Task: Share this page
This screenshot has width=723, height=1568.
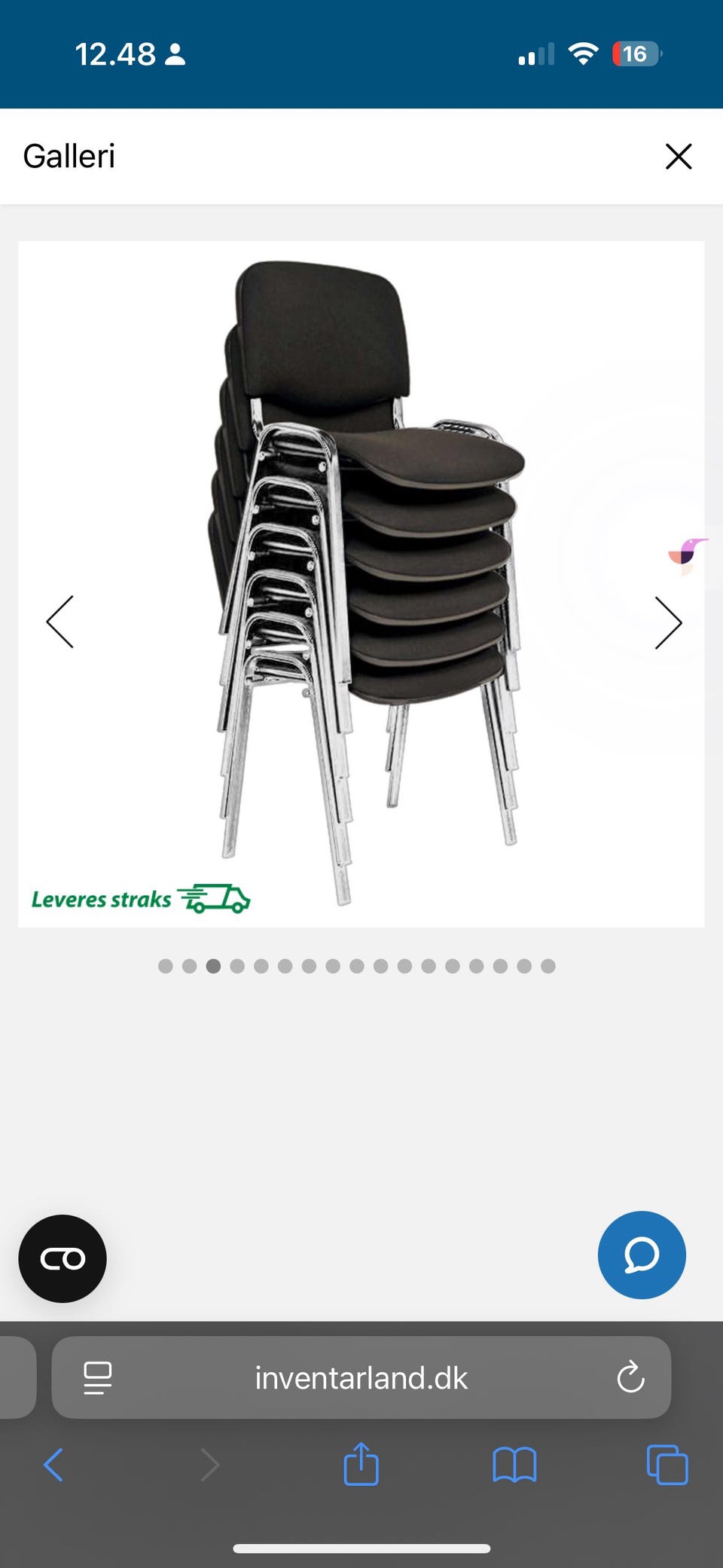Action: (361, 1464)
